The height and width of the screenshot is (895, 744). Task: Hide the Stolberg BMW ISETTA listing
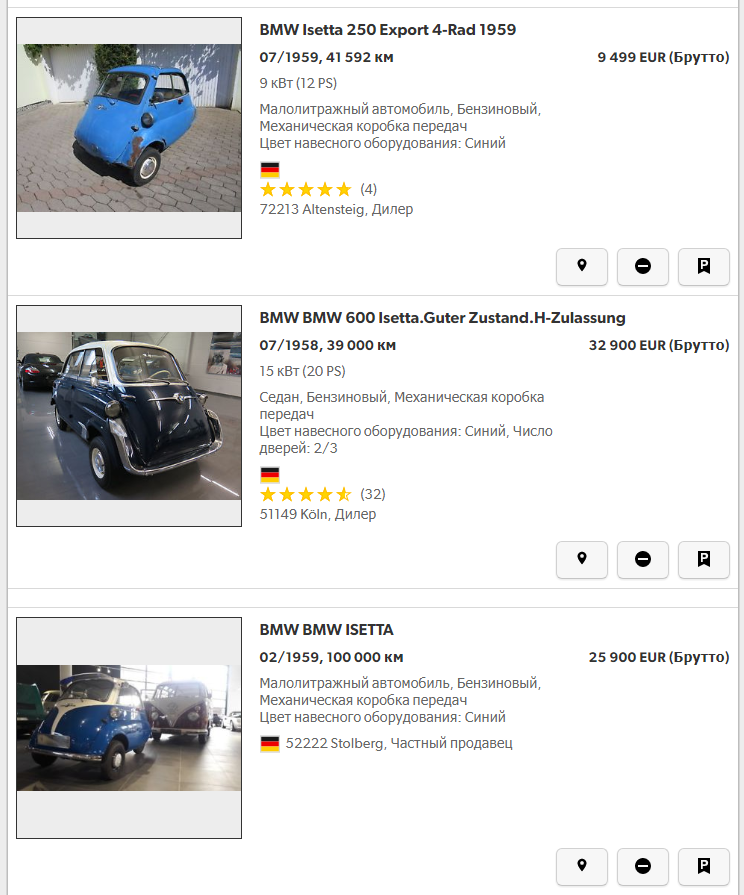[643, 866]
